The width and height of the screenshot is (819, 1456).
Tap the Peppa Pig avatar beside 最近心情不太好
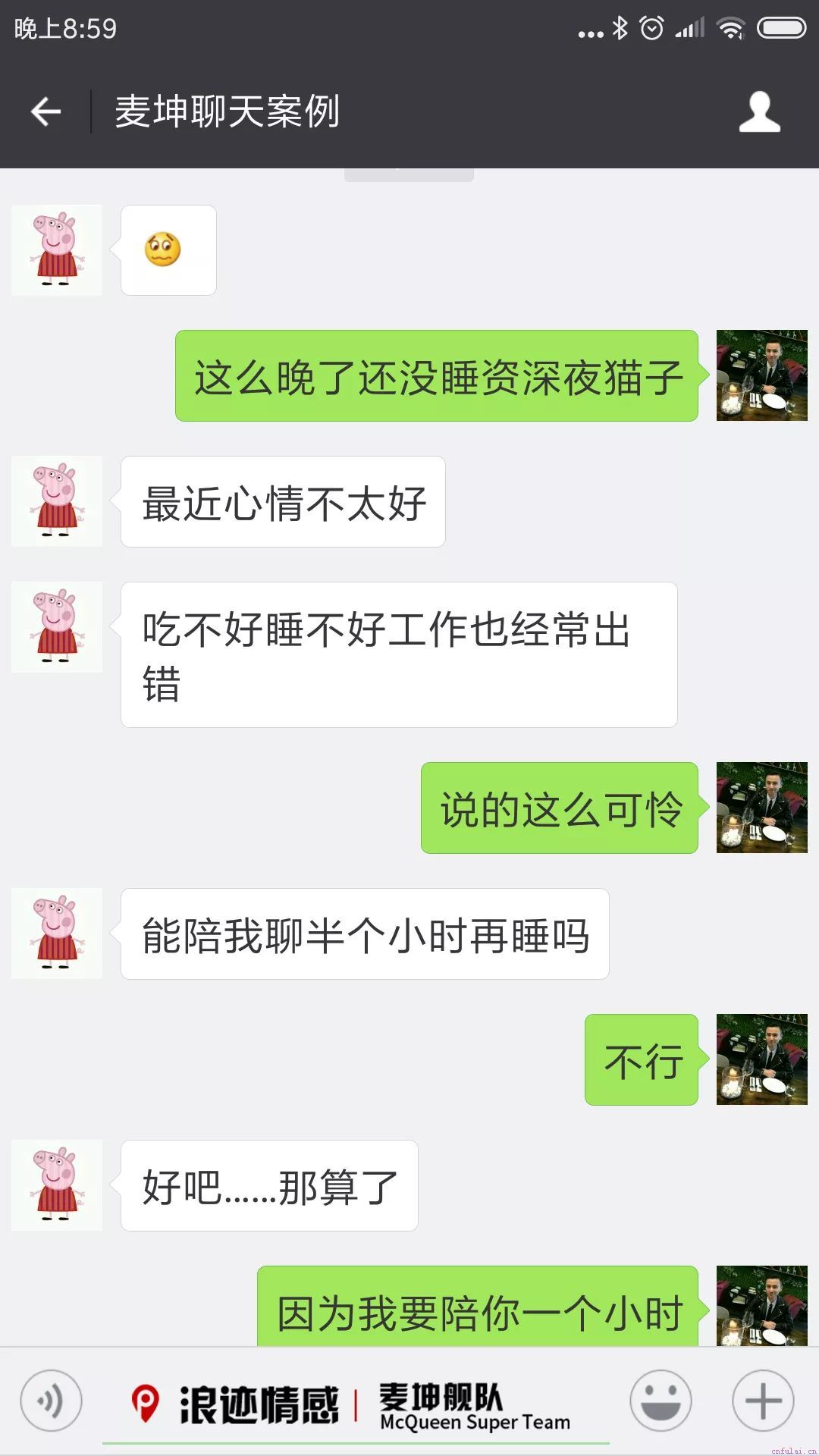tap(57, 501)
